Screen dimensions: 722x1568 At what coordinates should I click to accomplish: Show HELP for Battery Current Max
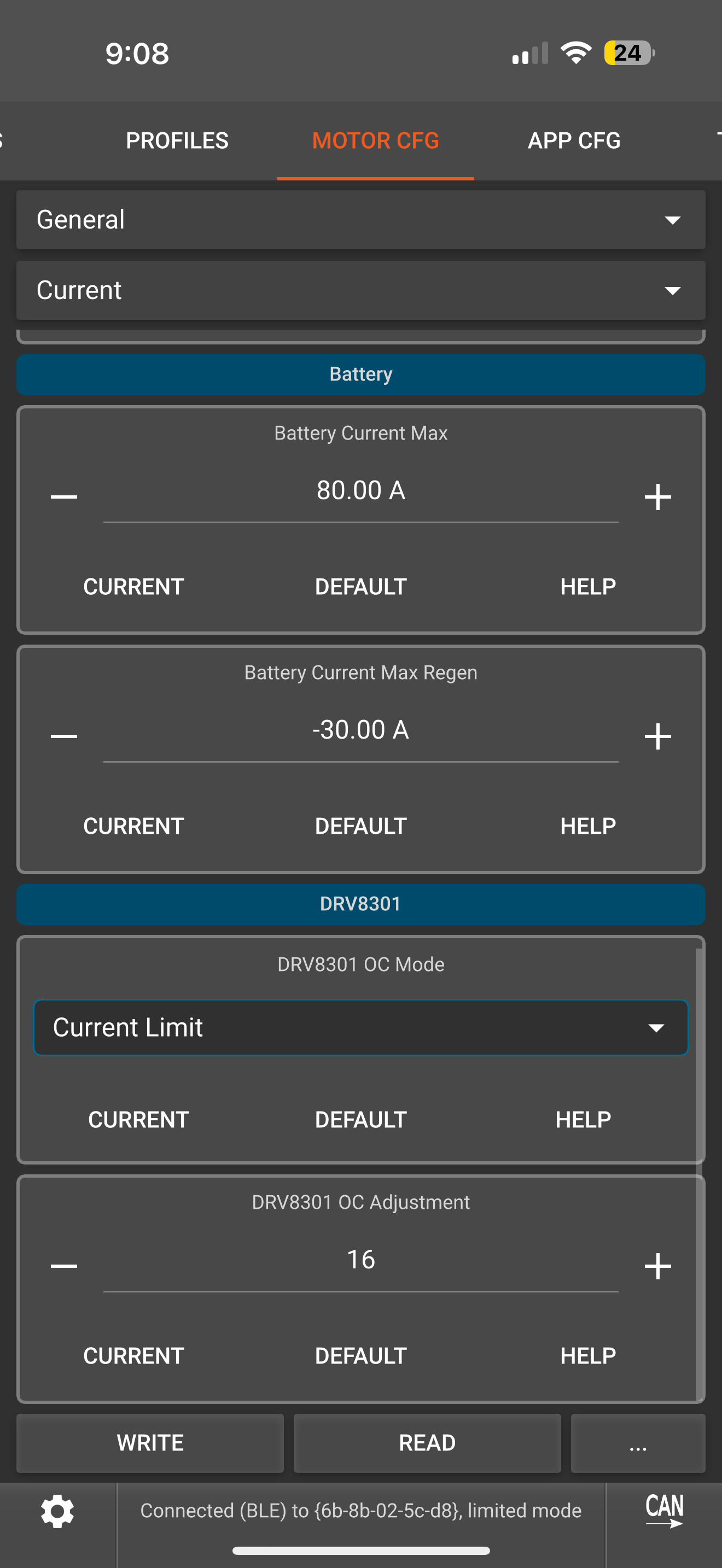587,587
